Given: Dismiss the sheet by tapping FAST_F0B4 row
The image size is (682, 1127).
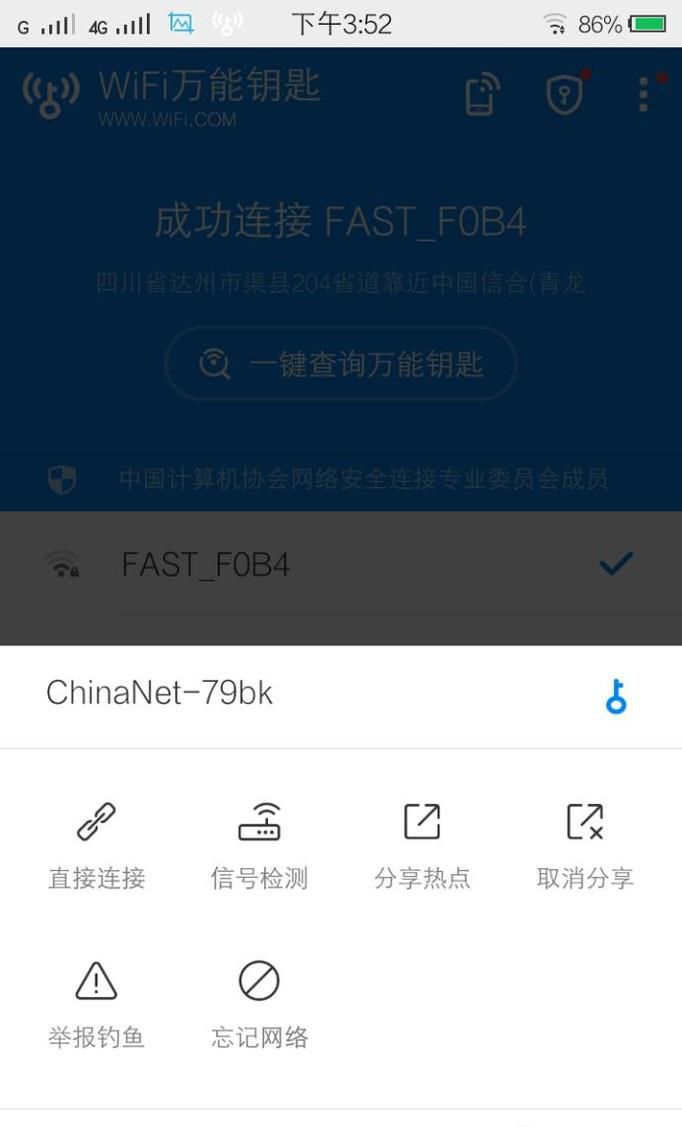Looking at the screenshot, I should pos(340,565).
